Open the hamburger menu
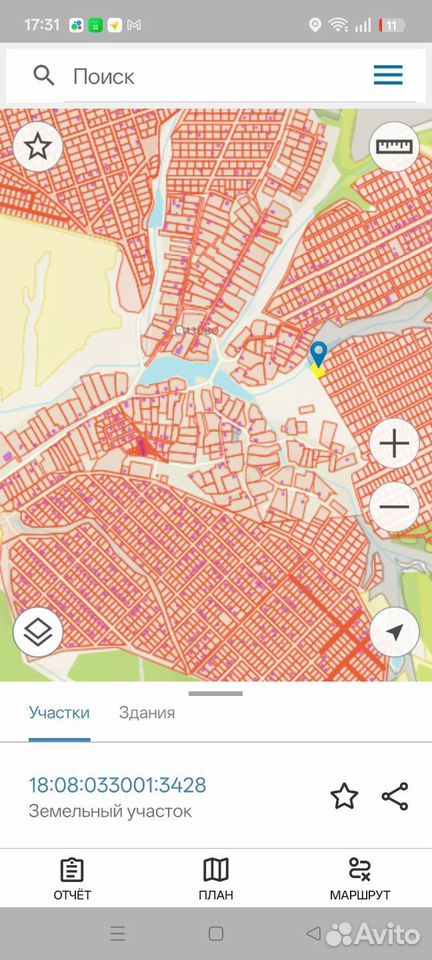Viewport: 432px width, 960px height. [388, 75]
